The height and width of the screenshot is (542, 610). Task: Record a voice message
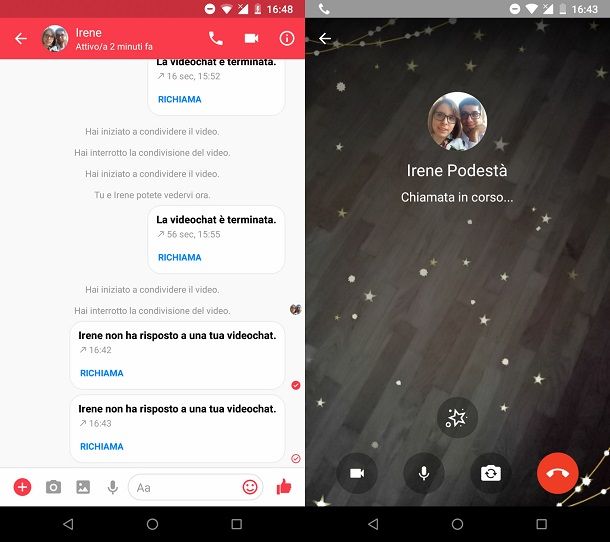[113, 487]
